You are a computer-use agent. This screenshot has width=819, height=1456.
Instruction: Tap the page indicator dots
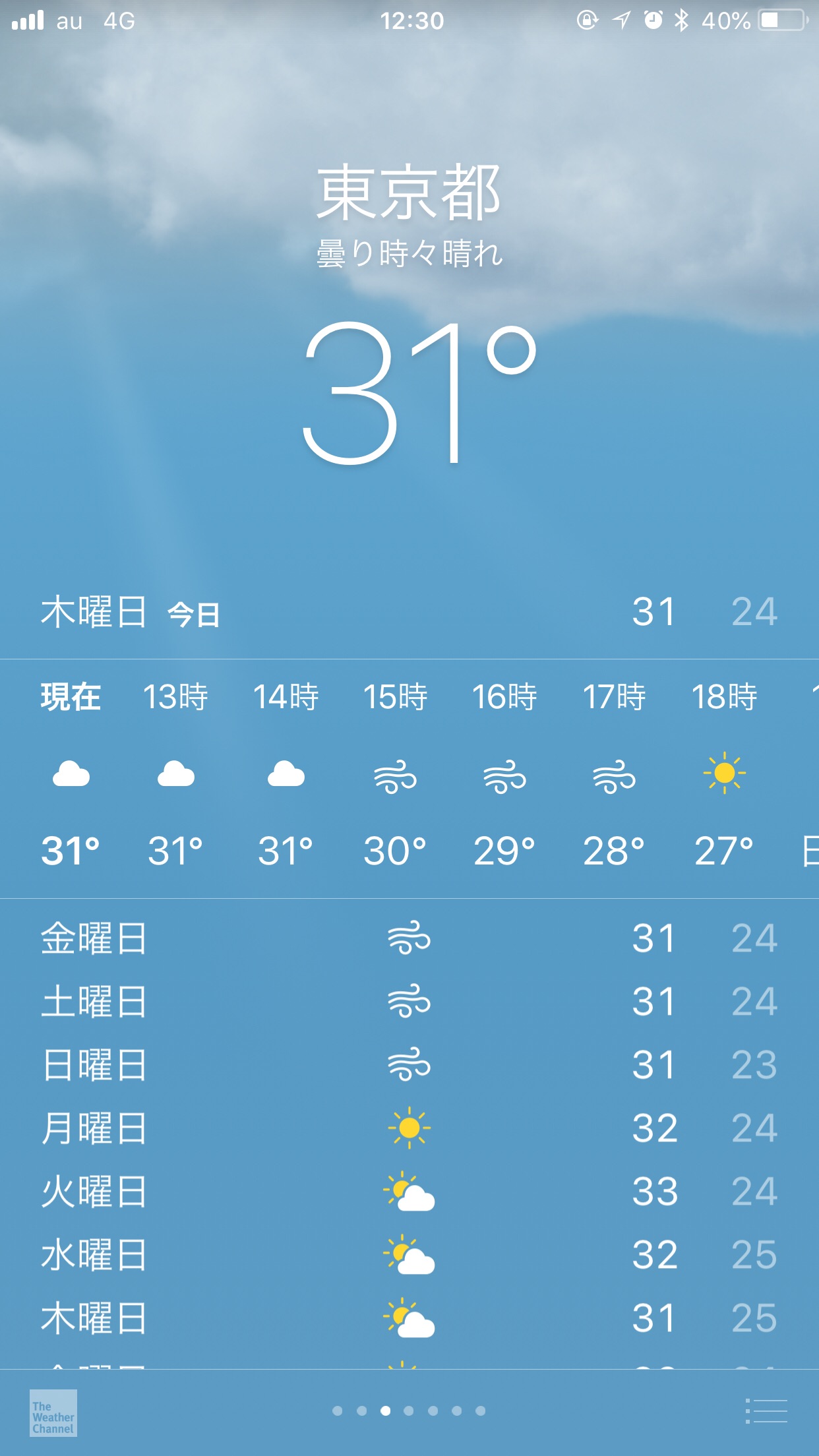point(409,1411)
